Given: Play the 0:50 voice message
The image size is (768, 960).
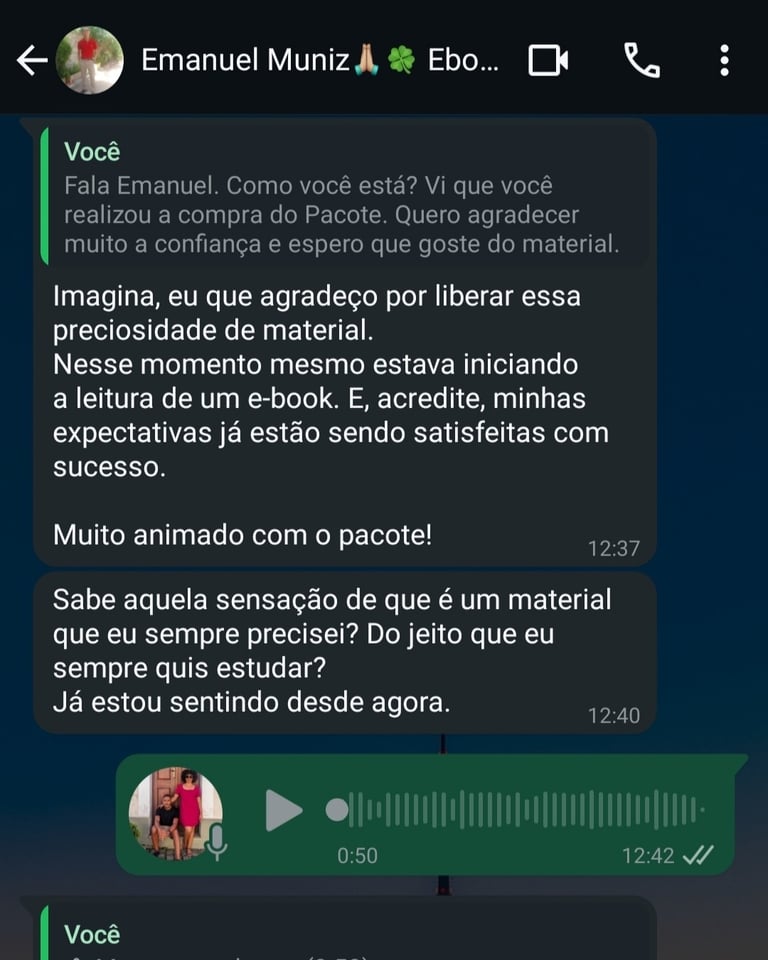Looking at the screenshot, I should pyautogui.click(x=284, y=810).
